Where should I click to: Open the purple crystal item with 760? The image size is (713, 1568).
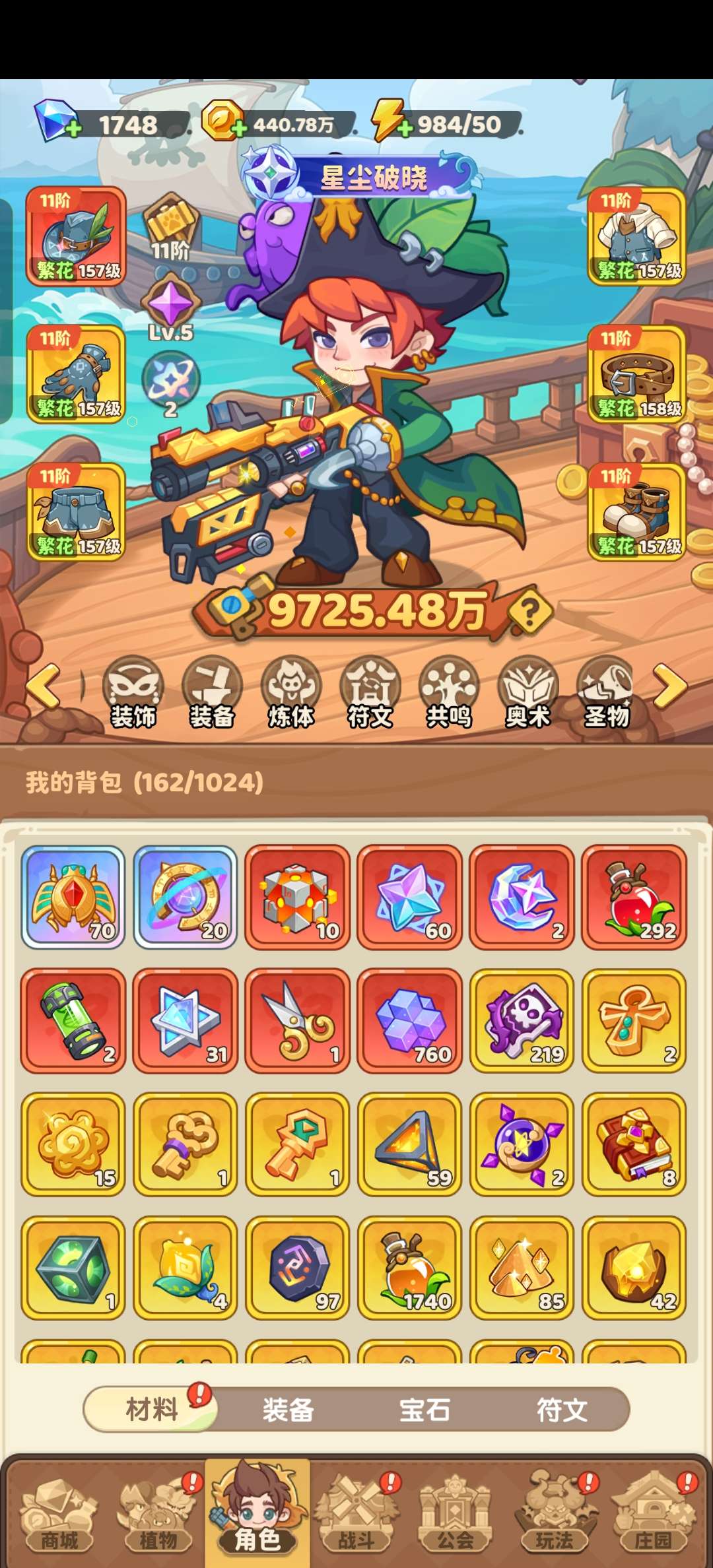coord(409,1021)
